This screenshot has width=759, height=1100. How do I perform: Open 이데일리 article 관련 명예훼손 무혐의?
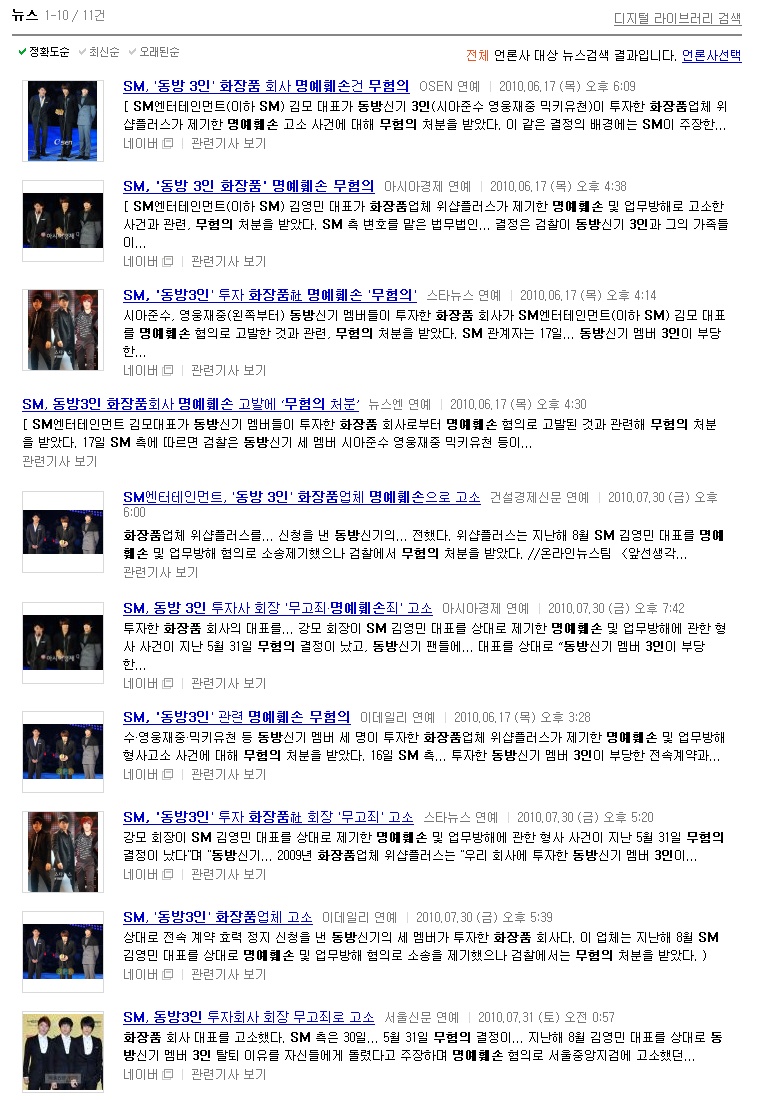tap(236, 717)
